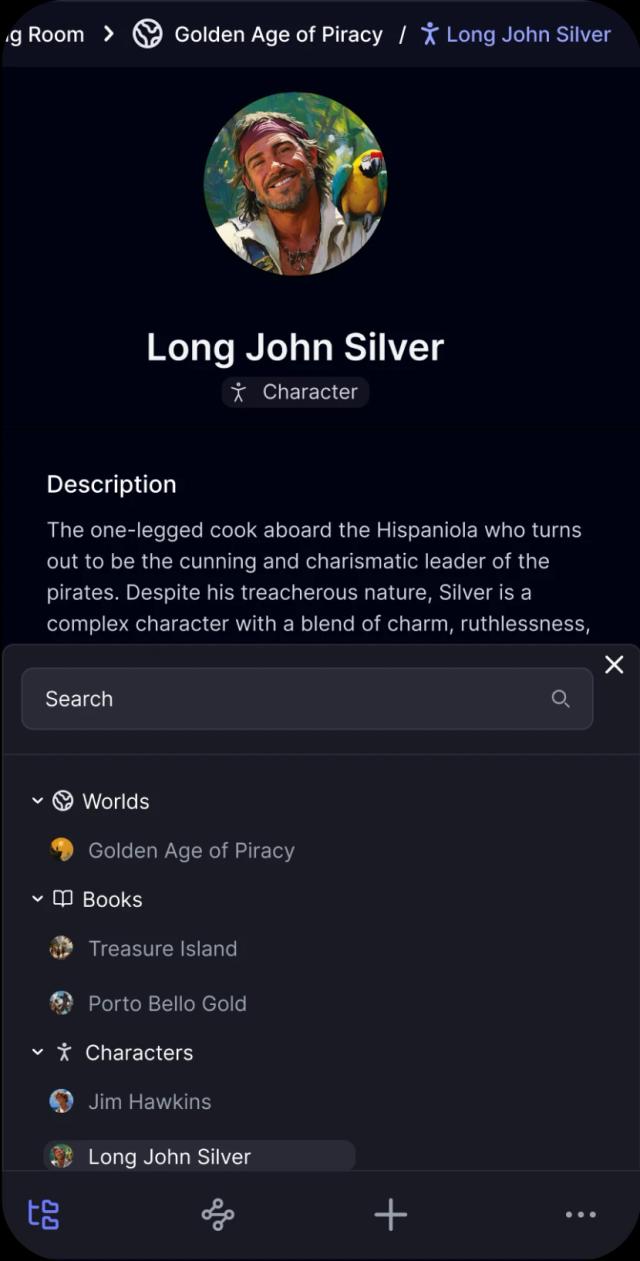
Task: Open Golden Age of Piracy world
Action: (190, 851)
